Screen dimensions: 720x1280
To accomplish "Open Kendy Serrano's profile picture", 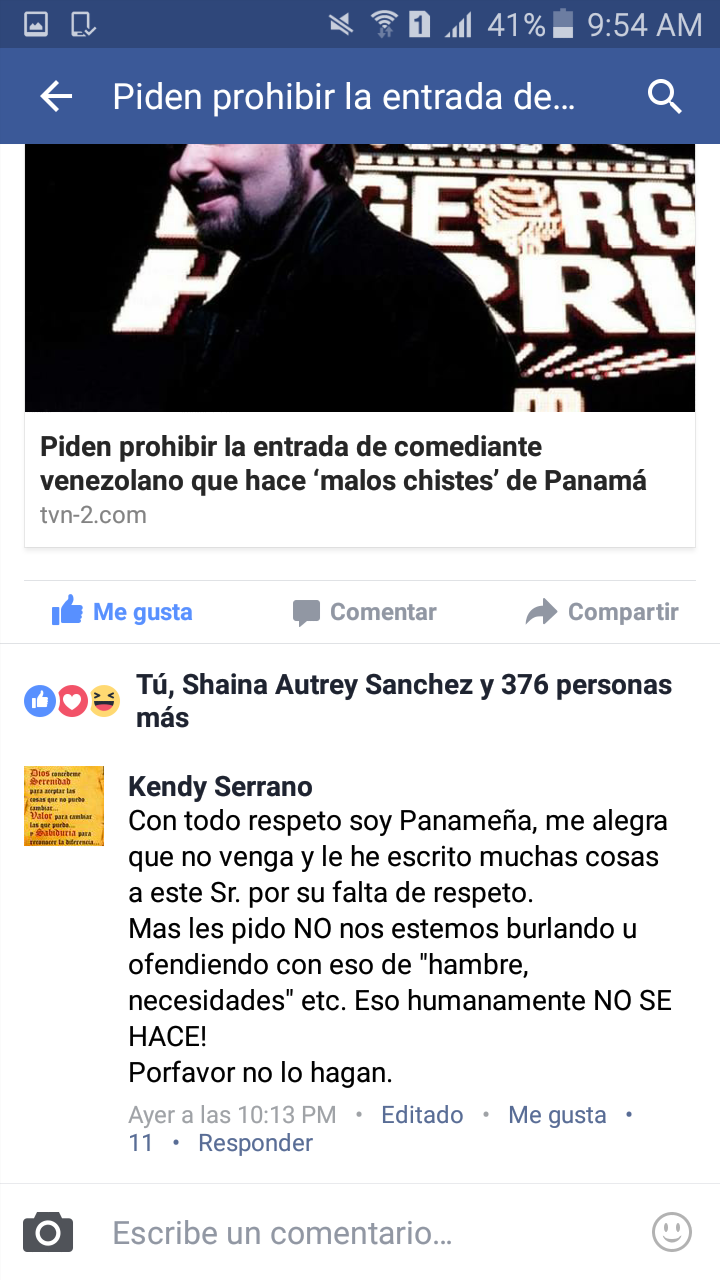I will [x=64, y=806].
